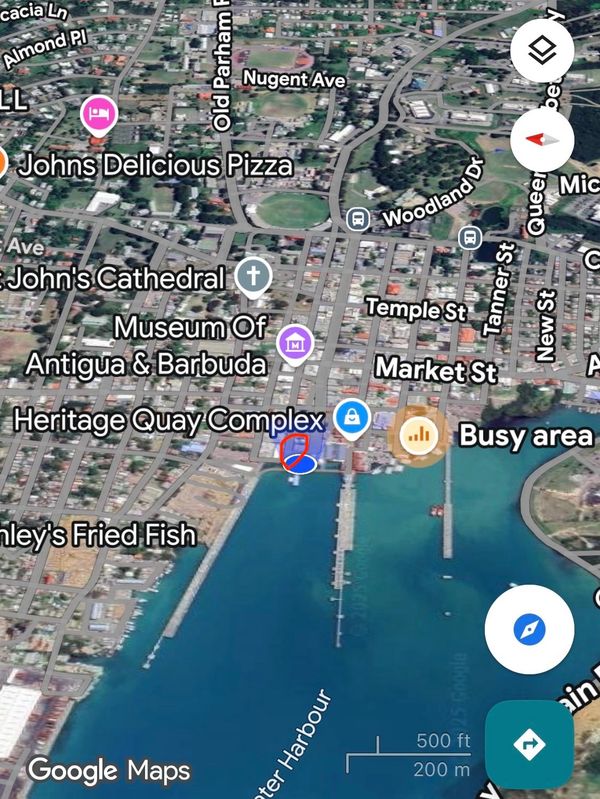
Task: Open the map layers selector
Action: [x=541, y=51]
